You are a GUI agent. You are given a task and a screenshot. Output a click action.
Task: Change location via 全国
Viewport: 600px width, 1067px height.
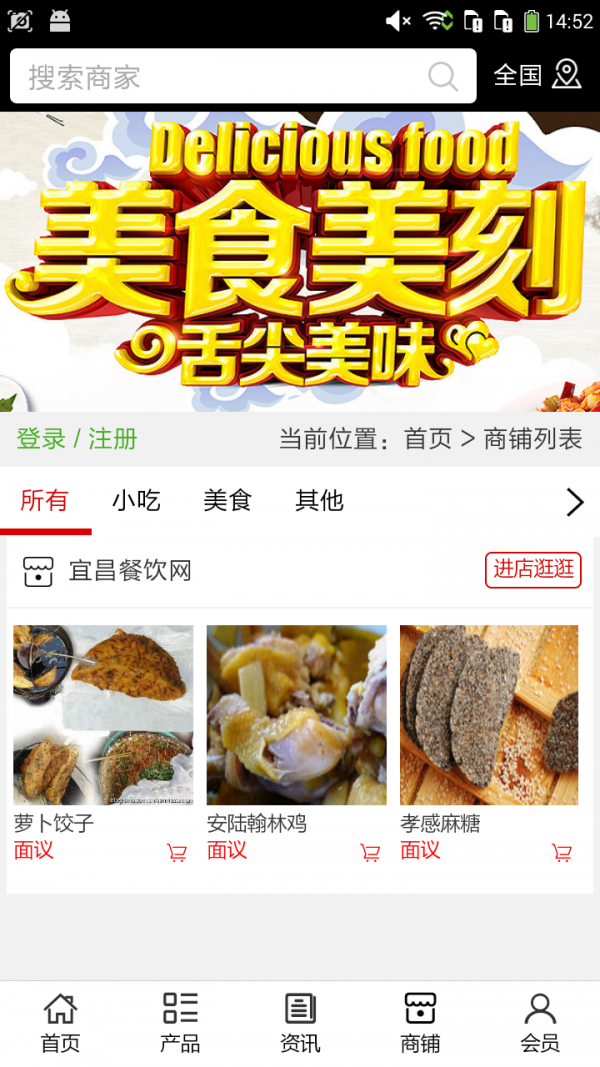point(537,75)
